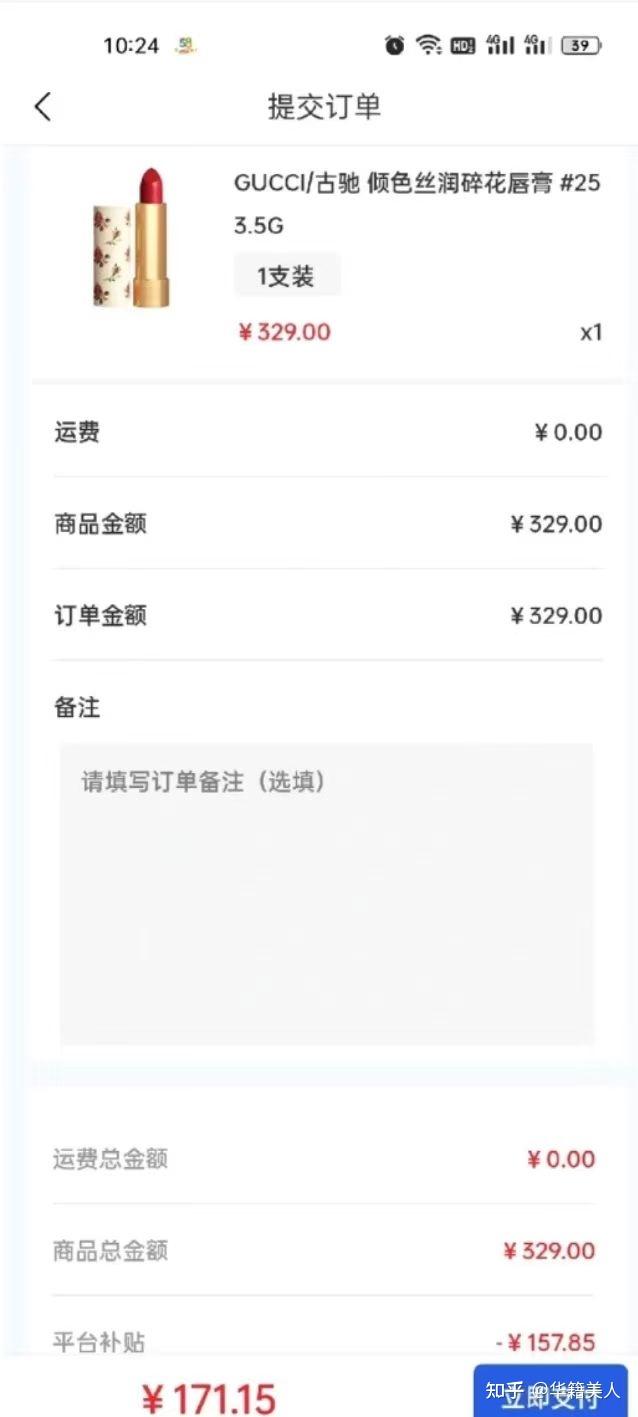This screenshot has width=638, height=1417.
Task: Tap the order remarks text field
Action: 326,893
